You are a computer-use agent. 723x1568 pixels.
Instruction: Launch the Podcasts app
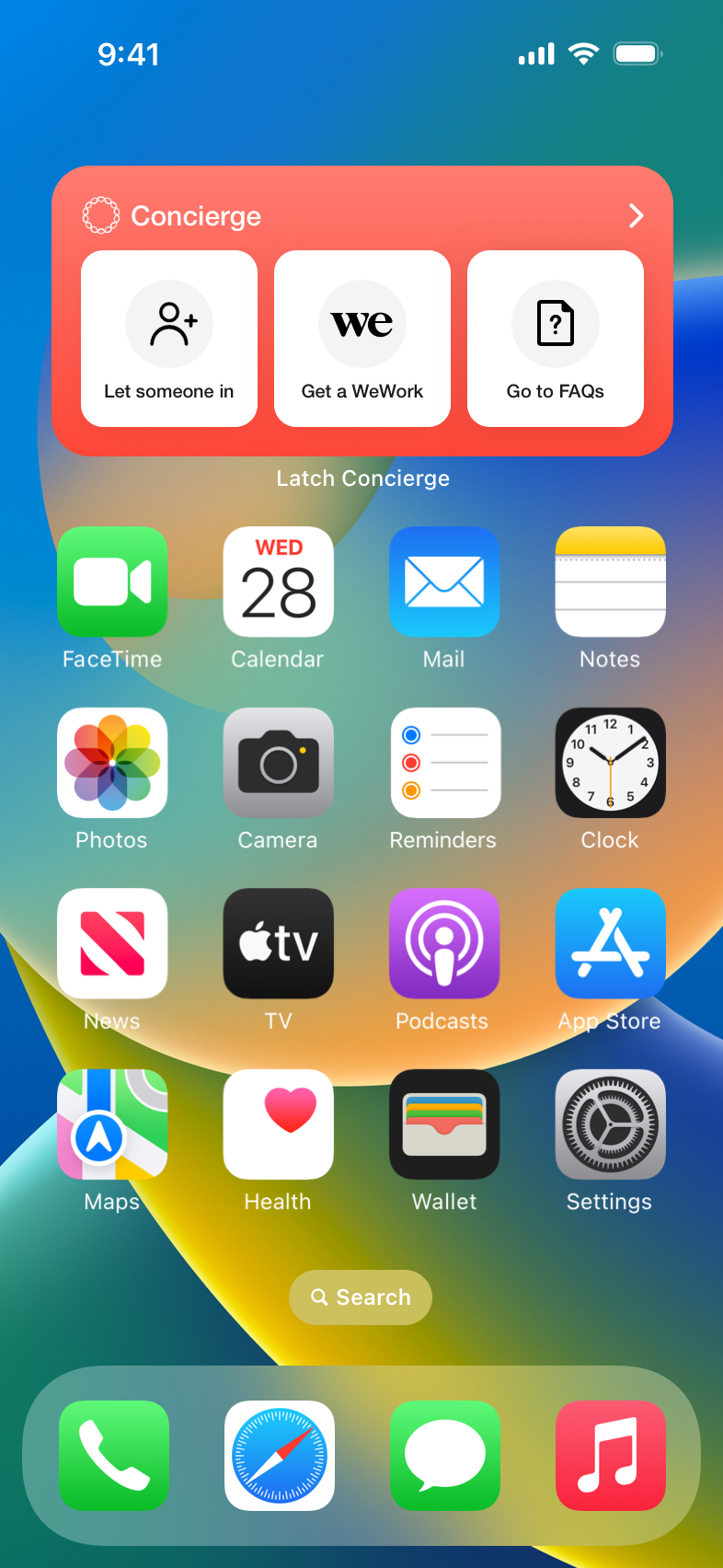click(444, 943)
